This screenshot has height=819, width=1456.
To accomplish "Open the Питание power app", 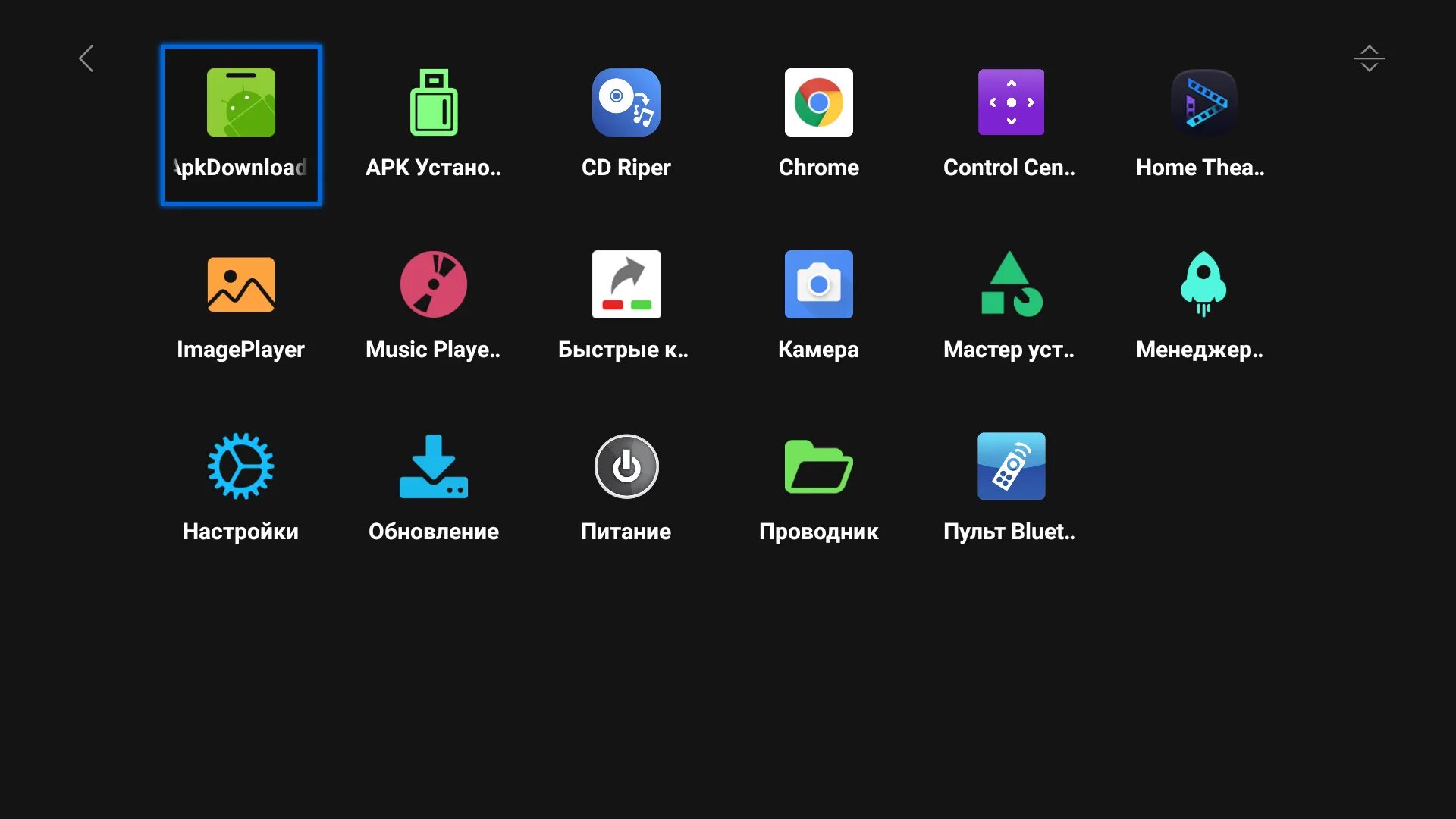I will [626, 489].
